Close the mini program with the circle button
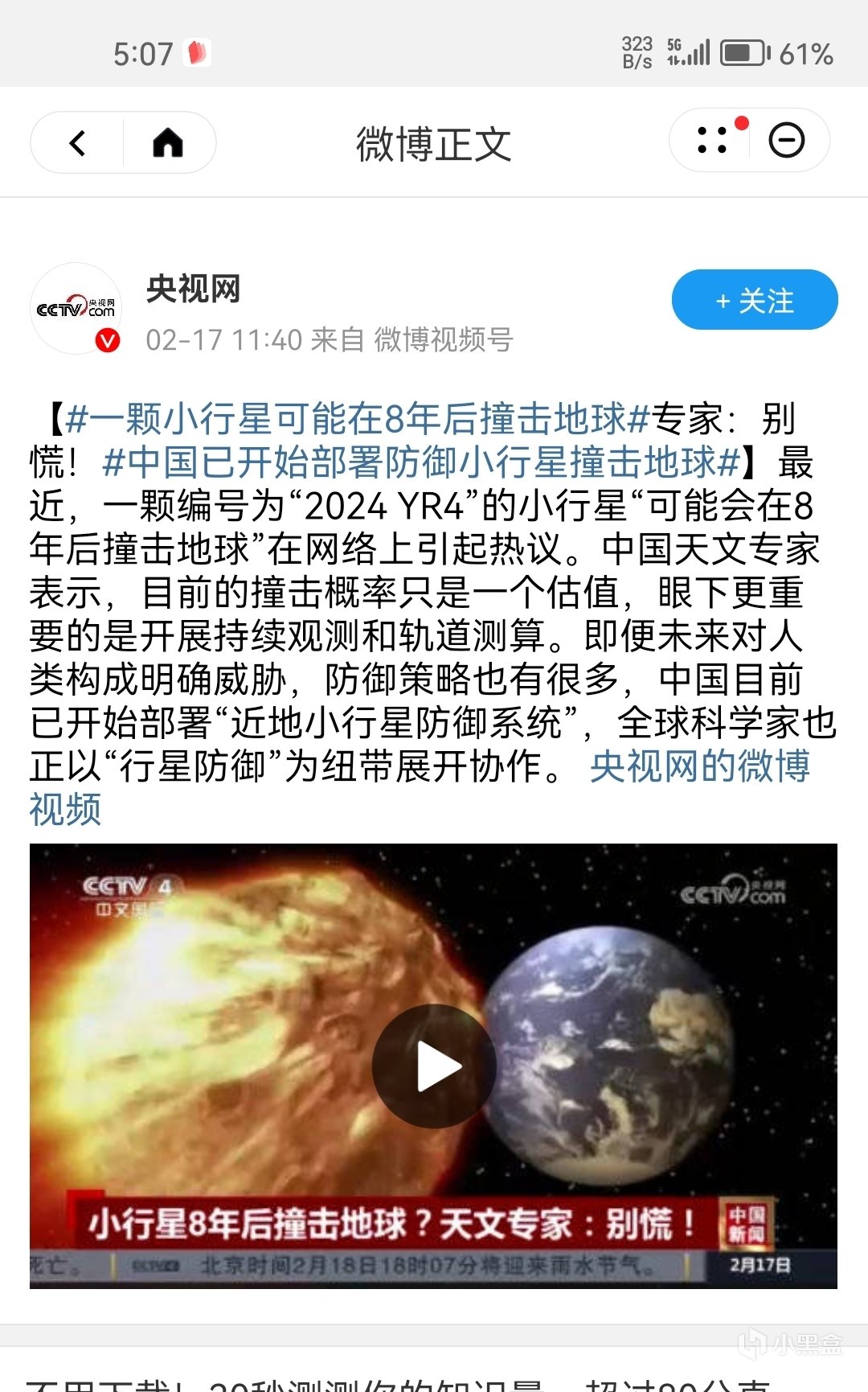 click(x=786, y=141)
